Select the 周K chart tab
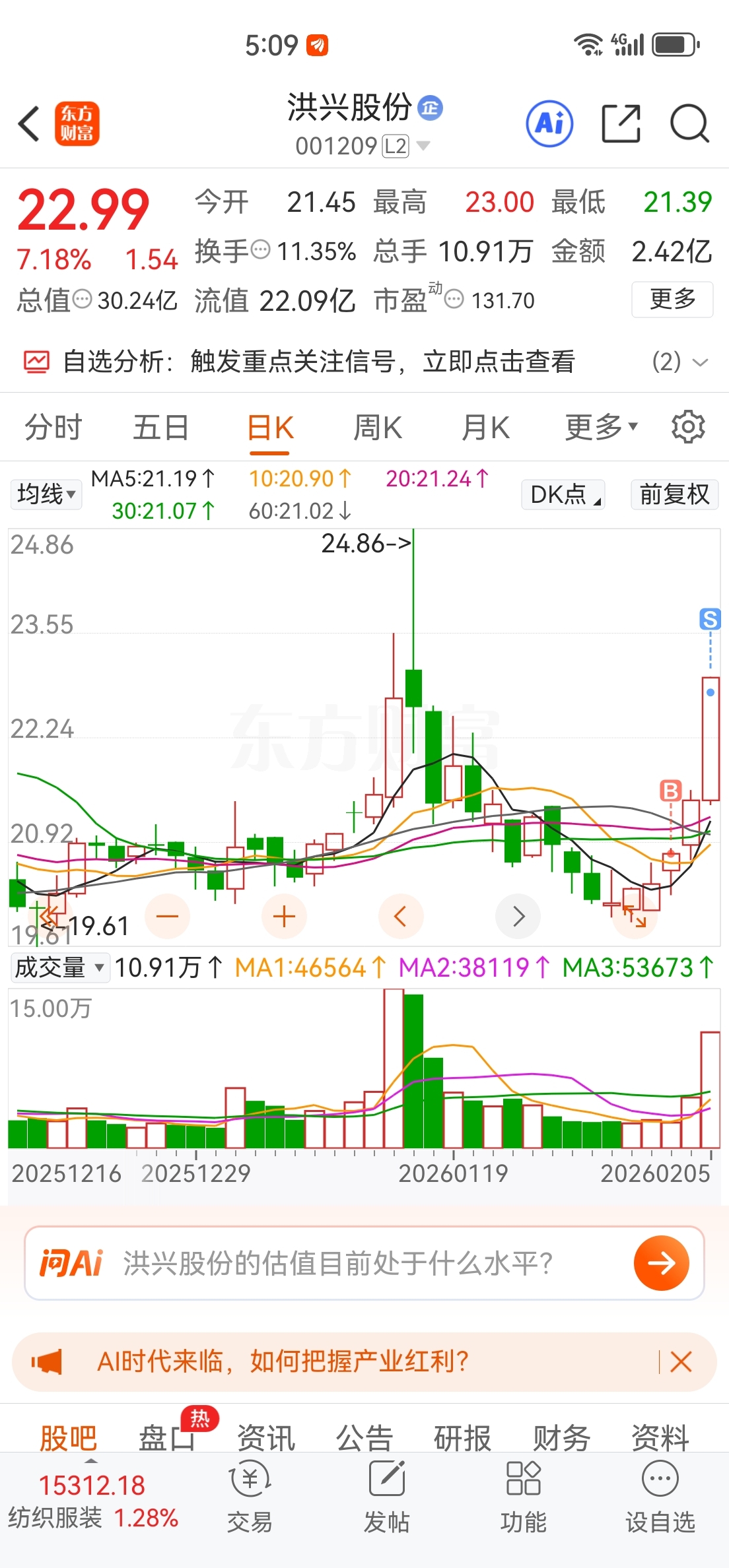This screenshot has height=1568, width=729. [x=378, y=428]
